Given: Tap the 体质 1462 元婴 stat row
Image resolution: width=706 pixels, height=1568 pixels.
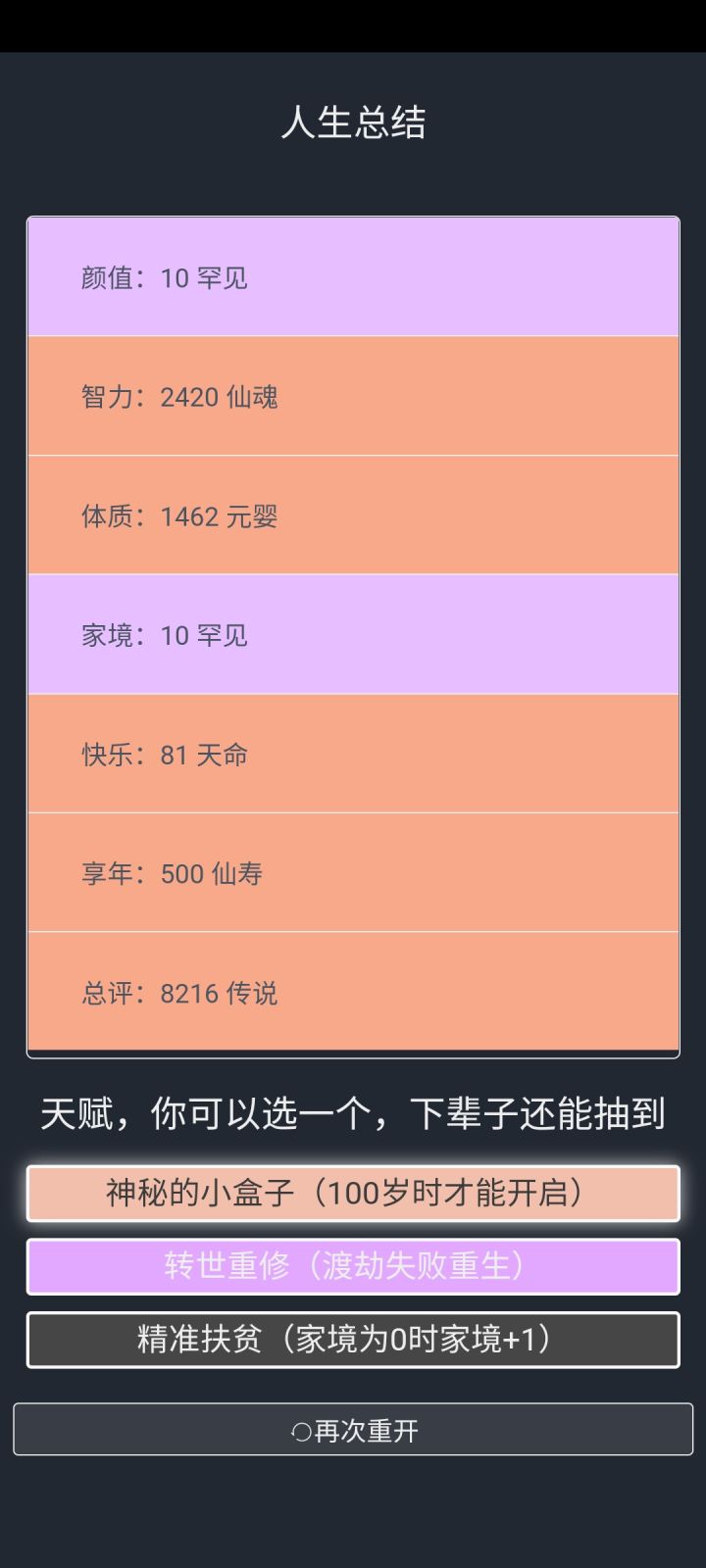Looking at the screenshot, I should point(353,516).
